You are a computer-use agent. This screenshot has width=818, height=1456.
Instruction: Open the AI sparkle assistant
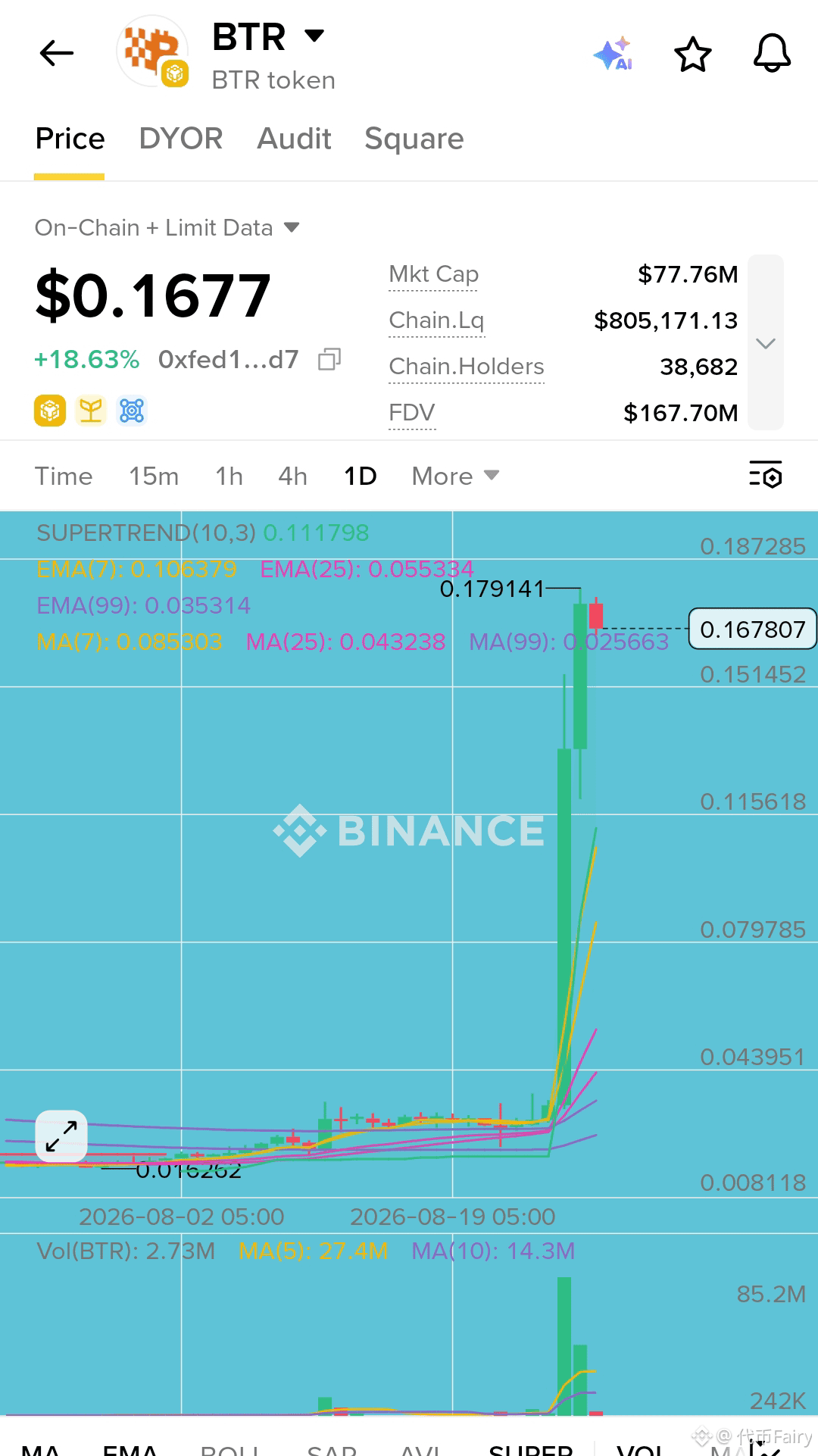613,53
